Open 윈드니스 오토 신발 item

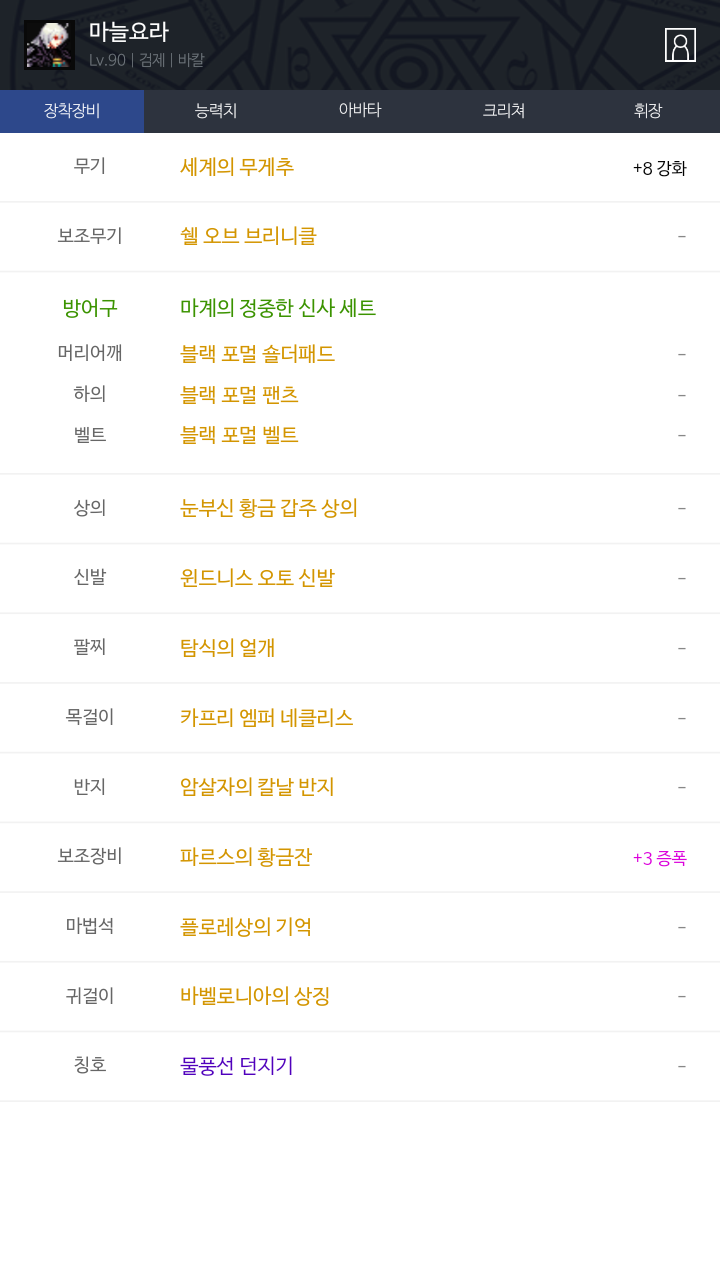[257, 578]
